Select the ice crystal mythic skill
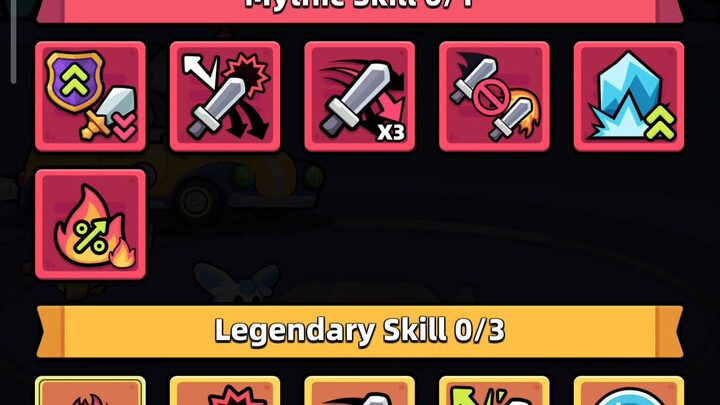Screen dimensions: 720x405 tap(628, 96)
